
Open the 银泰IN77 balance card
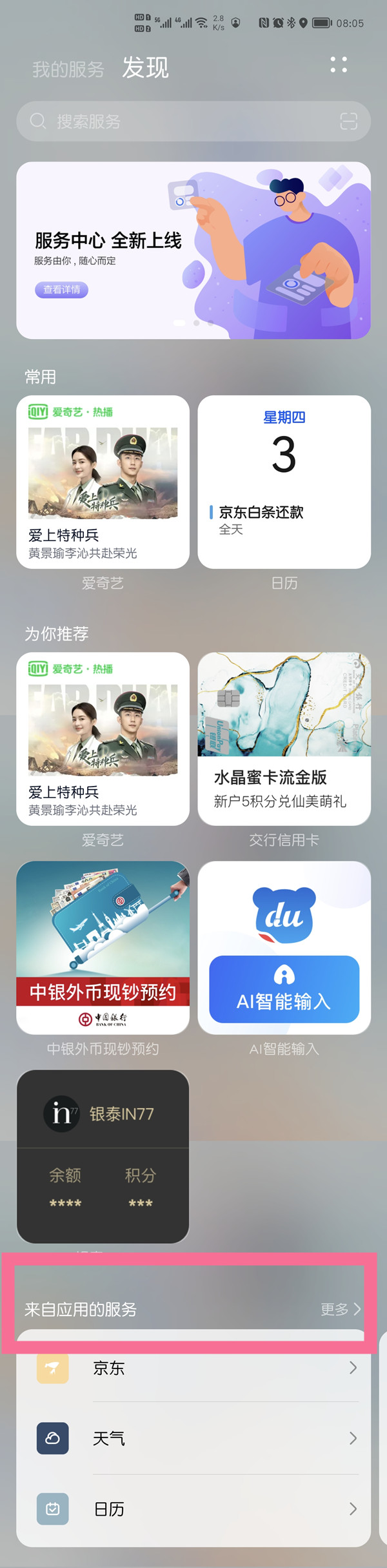pos(103,1156)
